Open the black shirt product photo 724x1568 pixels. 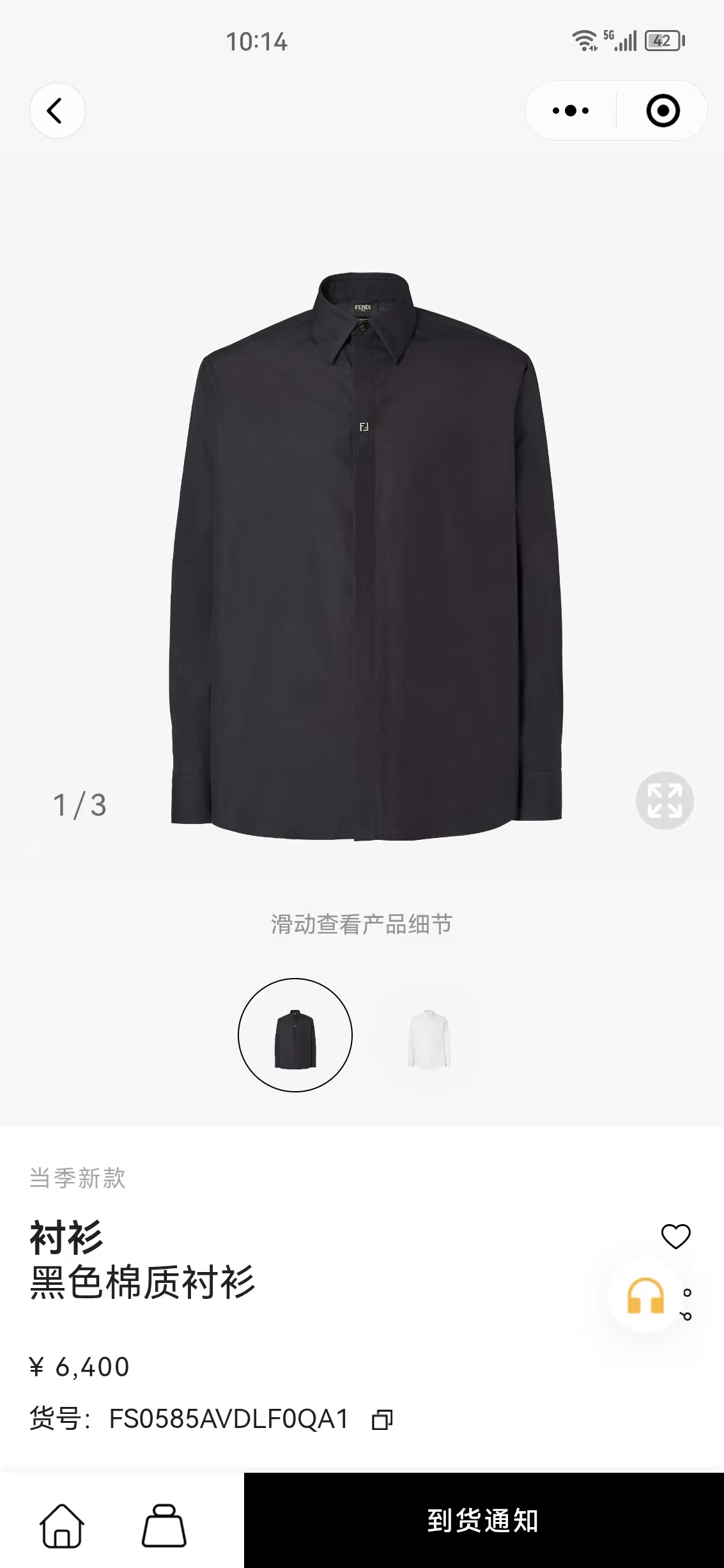coord(366,556)
